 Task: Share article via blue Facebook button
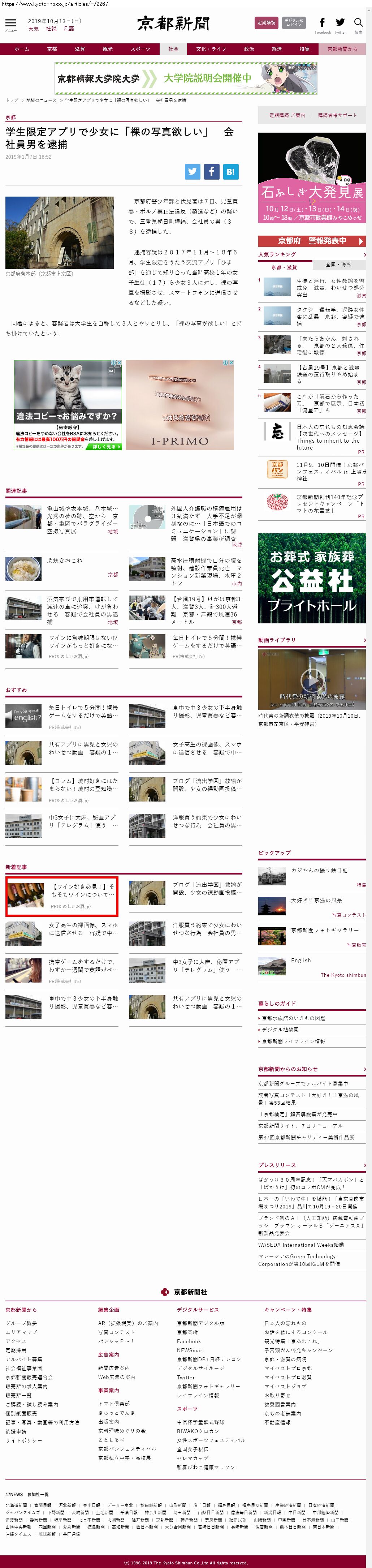point(211,172)
